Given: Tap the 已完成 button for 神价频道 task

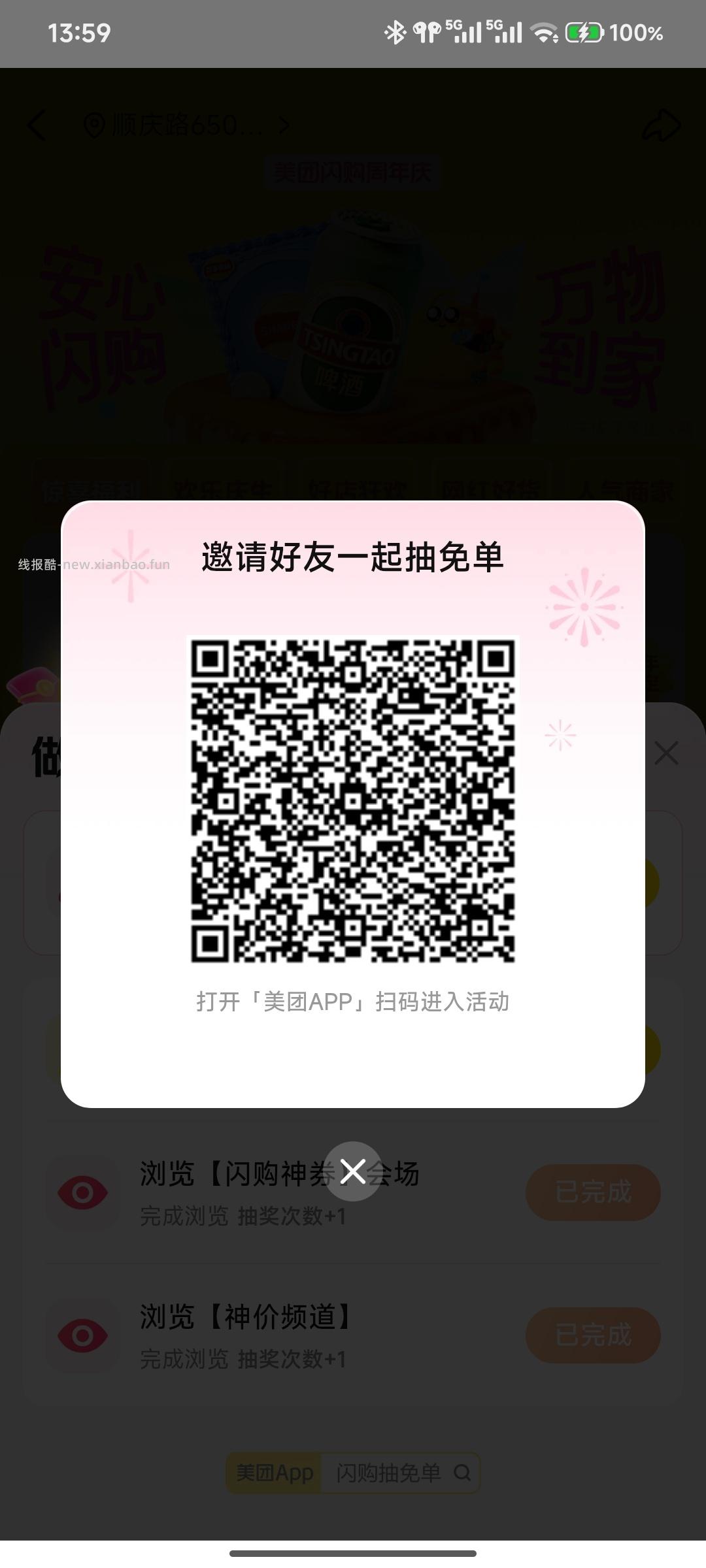Looking at the screenshot, I should pyautogui.click(x=592, y=1335).
